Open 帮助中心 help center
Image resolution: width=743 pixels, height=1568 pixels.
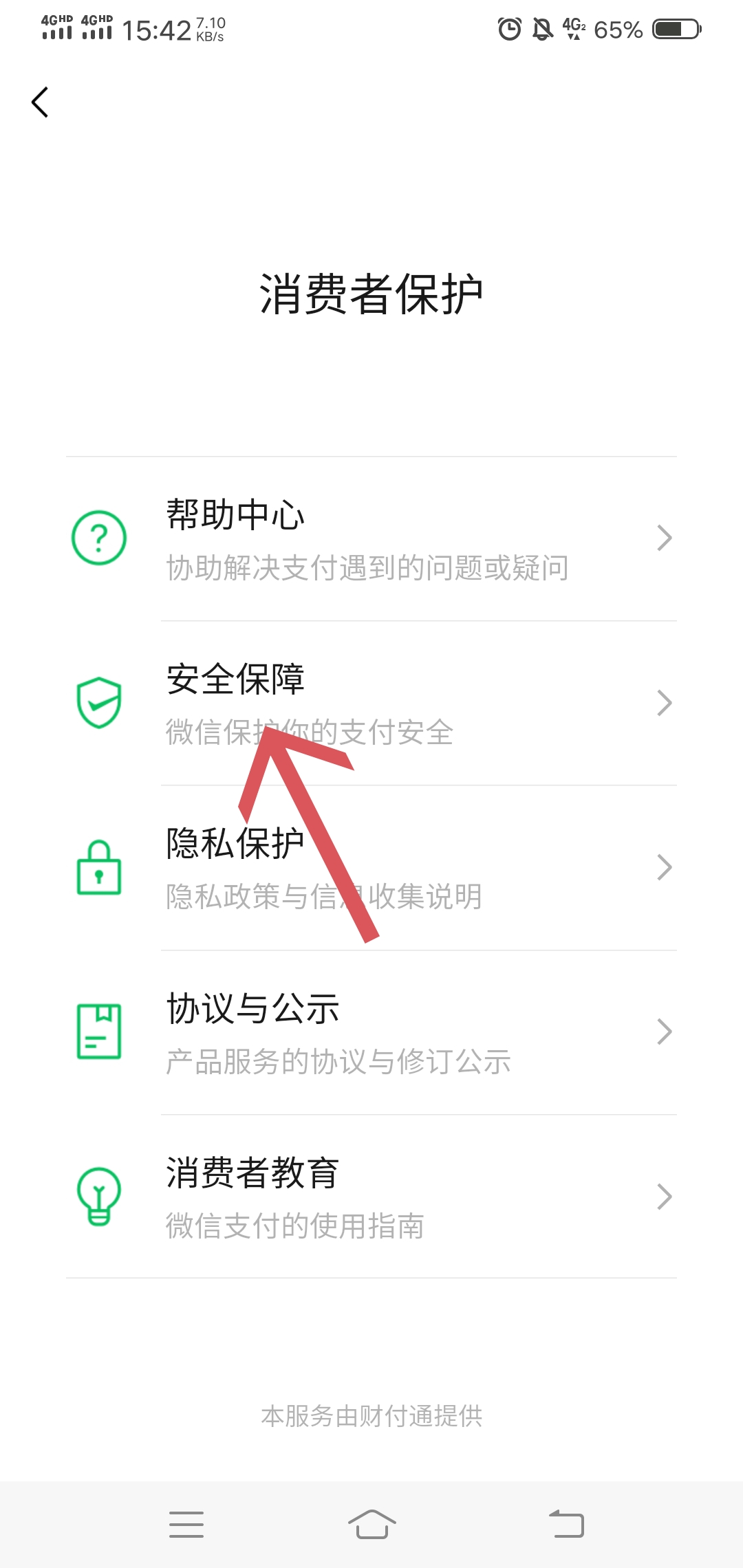coord(371,538)
